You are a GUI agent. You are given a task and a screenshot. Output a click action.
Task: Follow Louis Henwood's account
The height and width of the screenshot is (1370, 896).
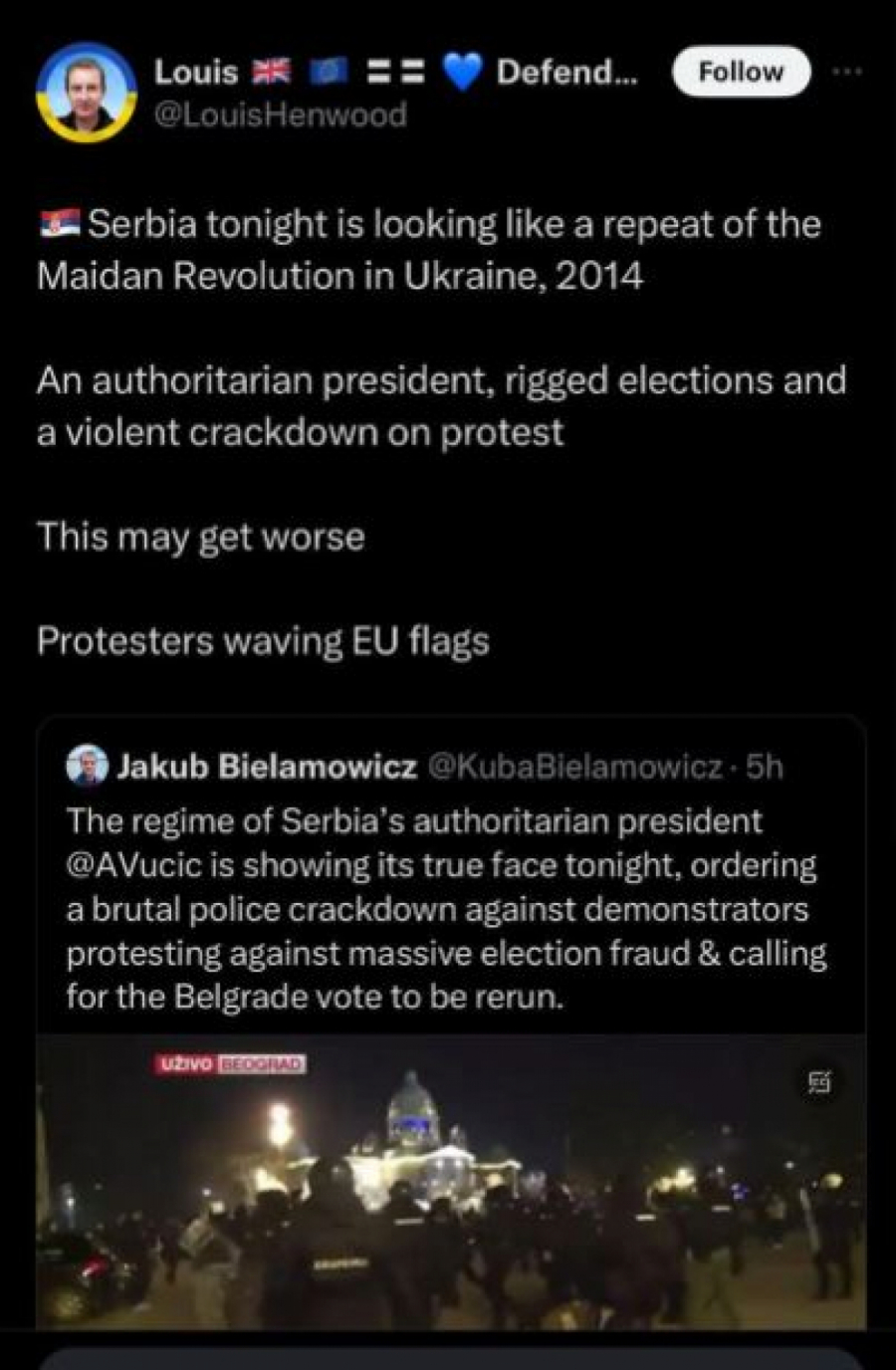point(741,72)
